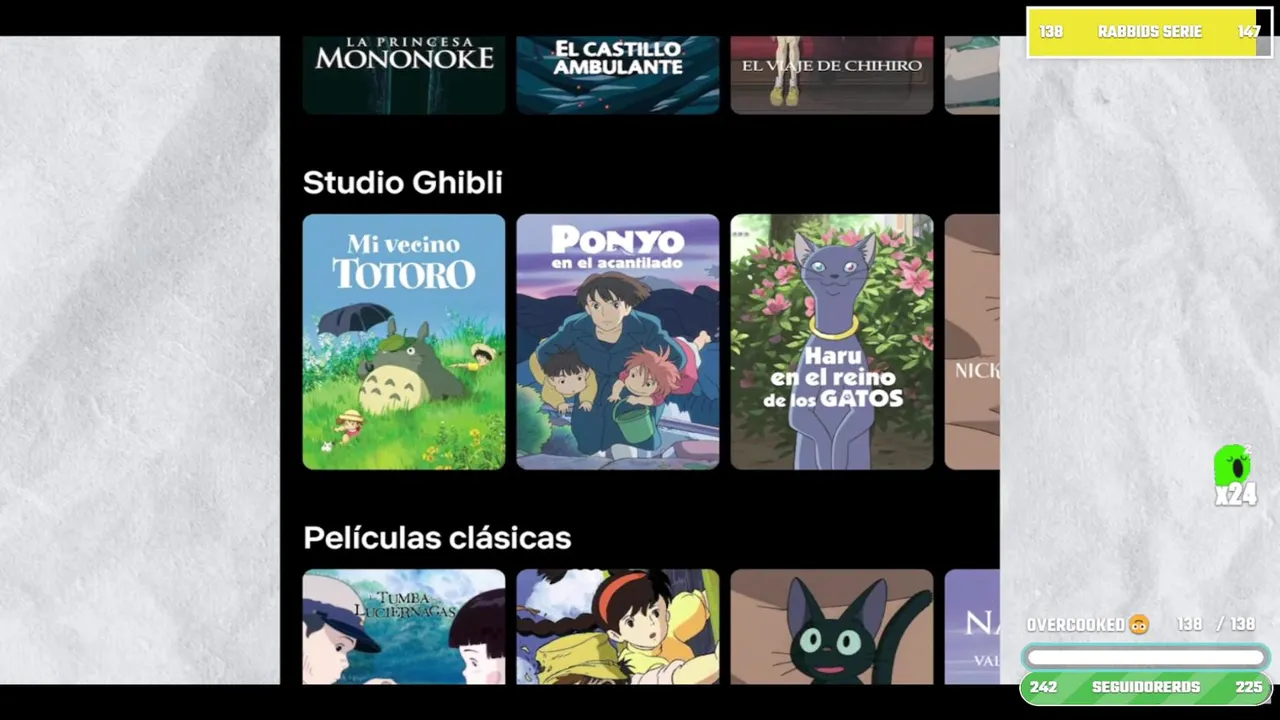Choose El castillo ambulante movie

pyautogui.click(x=617, y=74)
